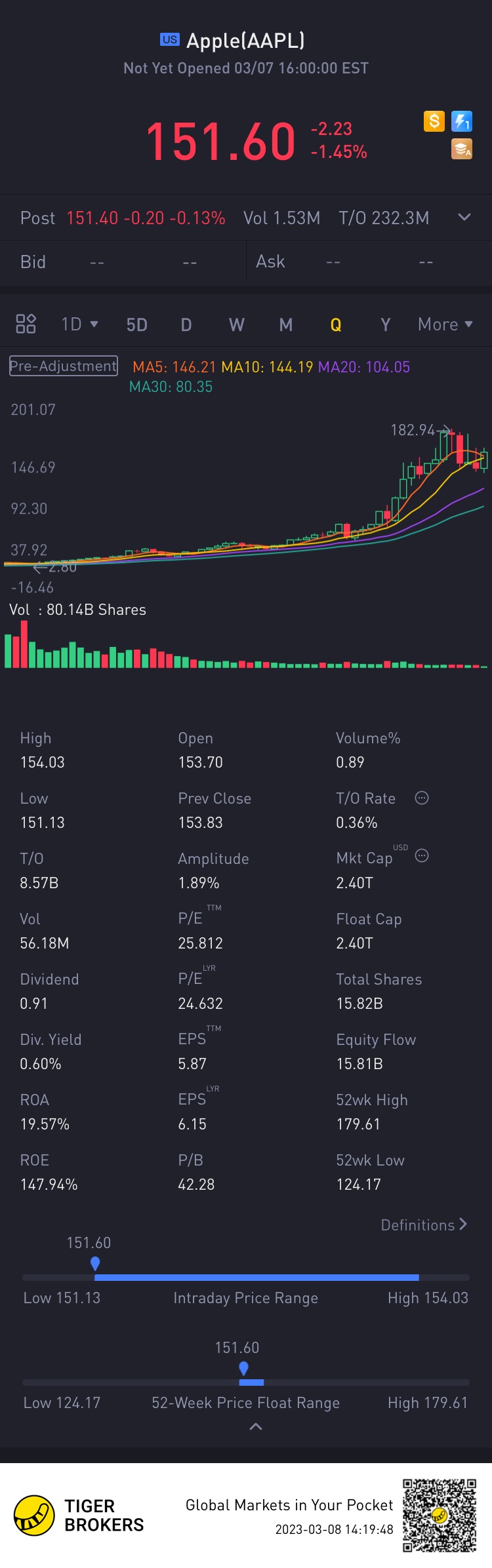492x1568 pixels.
Task: Tap the orange dollar sign badge
Action: 434,121
